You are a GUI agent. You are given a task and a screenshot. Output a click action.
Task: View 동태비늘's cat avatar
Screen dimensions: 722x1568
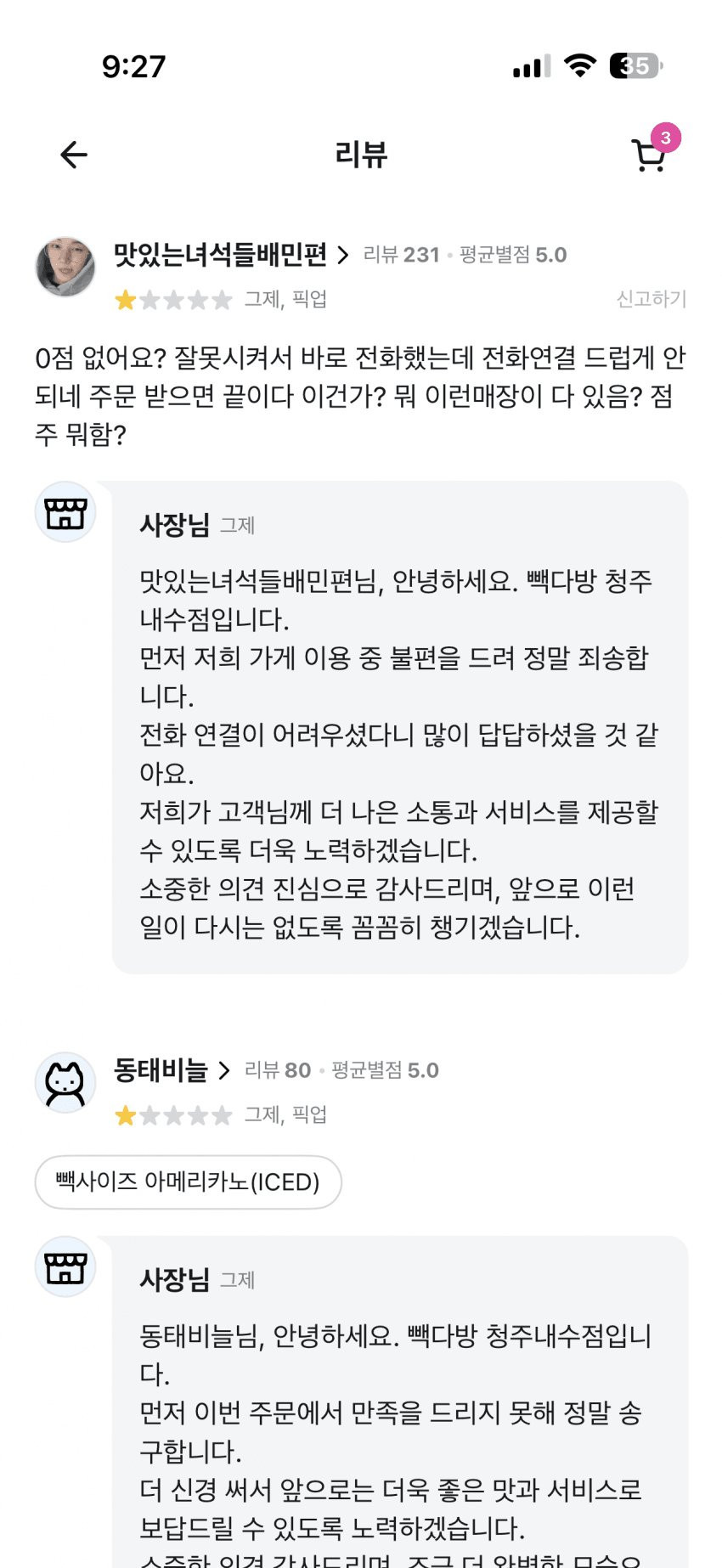point(65,1082)
